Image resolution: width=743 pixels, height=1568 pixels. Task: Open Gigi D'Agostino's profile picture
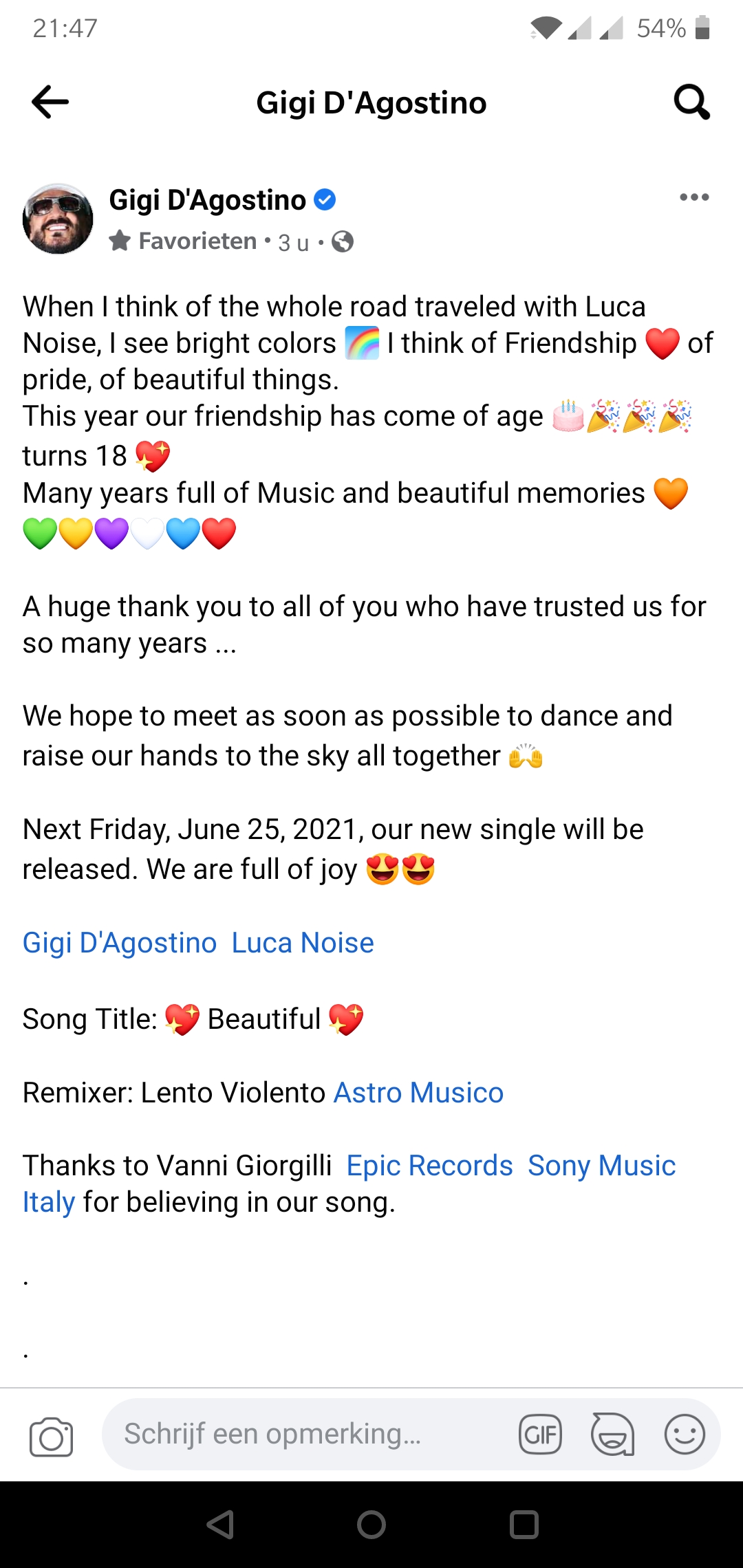pyautogui.click(x=58, y=219)
